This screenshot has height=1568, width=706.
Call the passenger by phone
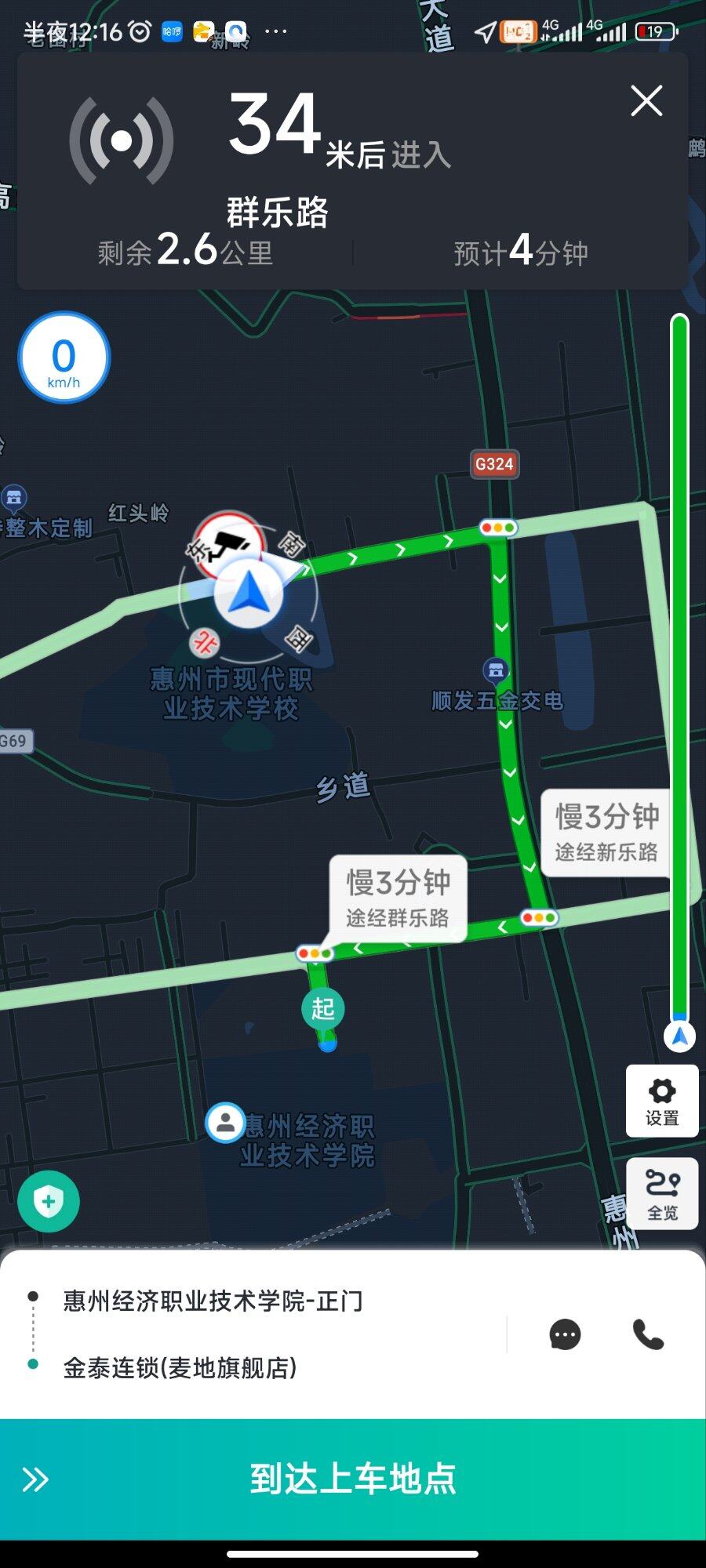[648, 1334]
